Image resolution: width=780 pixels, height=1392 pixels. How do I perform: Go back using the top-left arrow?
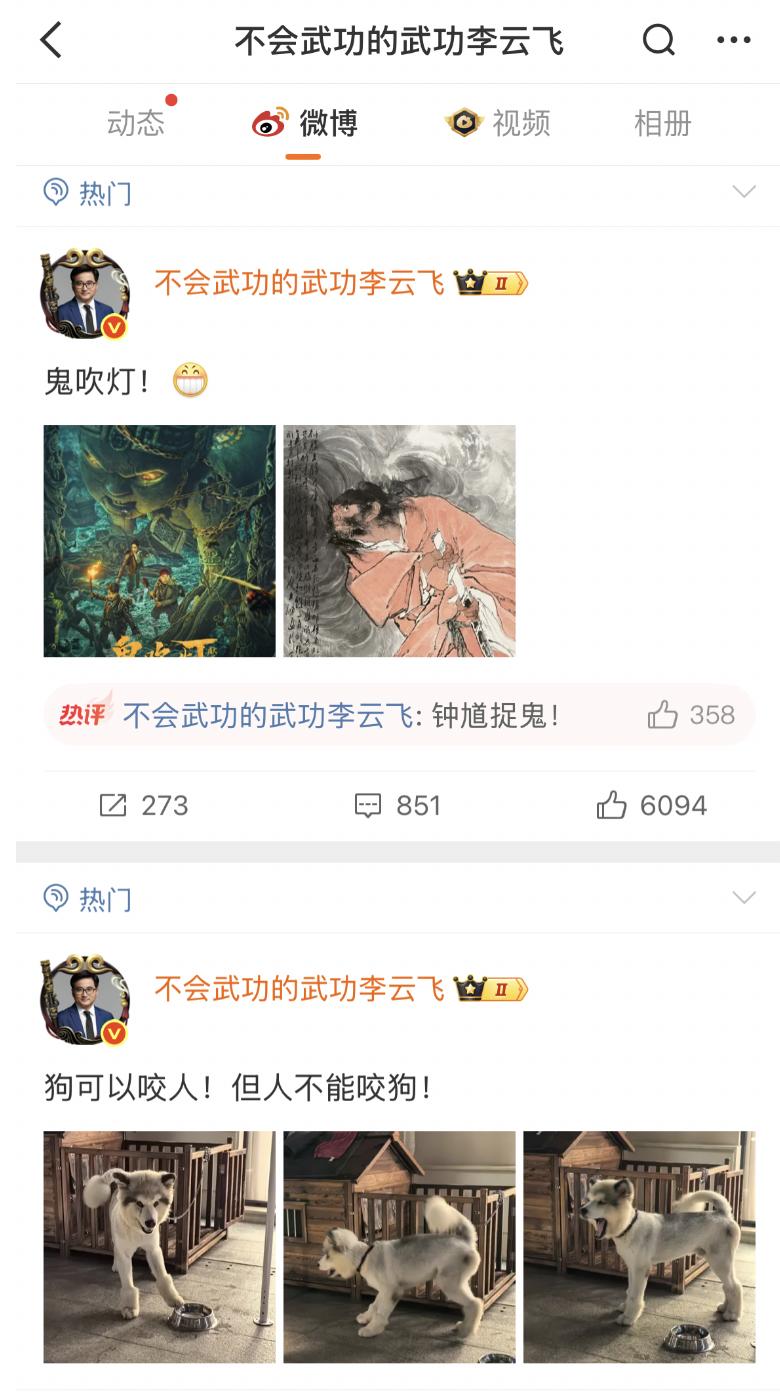51,41
